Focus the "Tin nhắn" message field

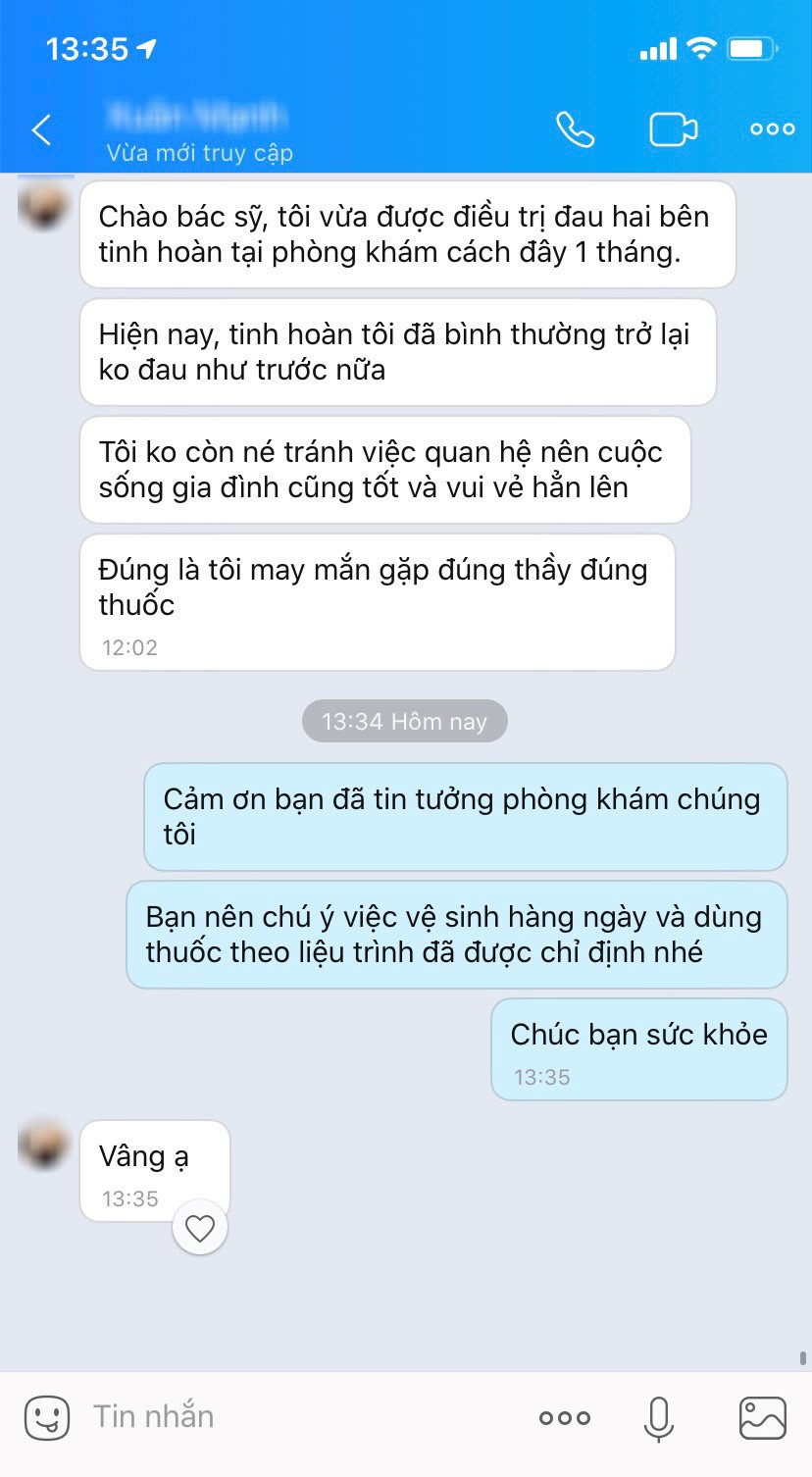[294, 1417]
